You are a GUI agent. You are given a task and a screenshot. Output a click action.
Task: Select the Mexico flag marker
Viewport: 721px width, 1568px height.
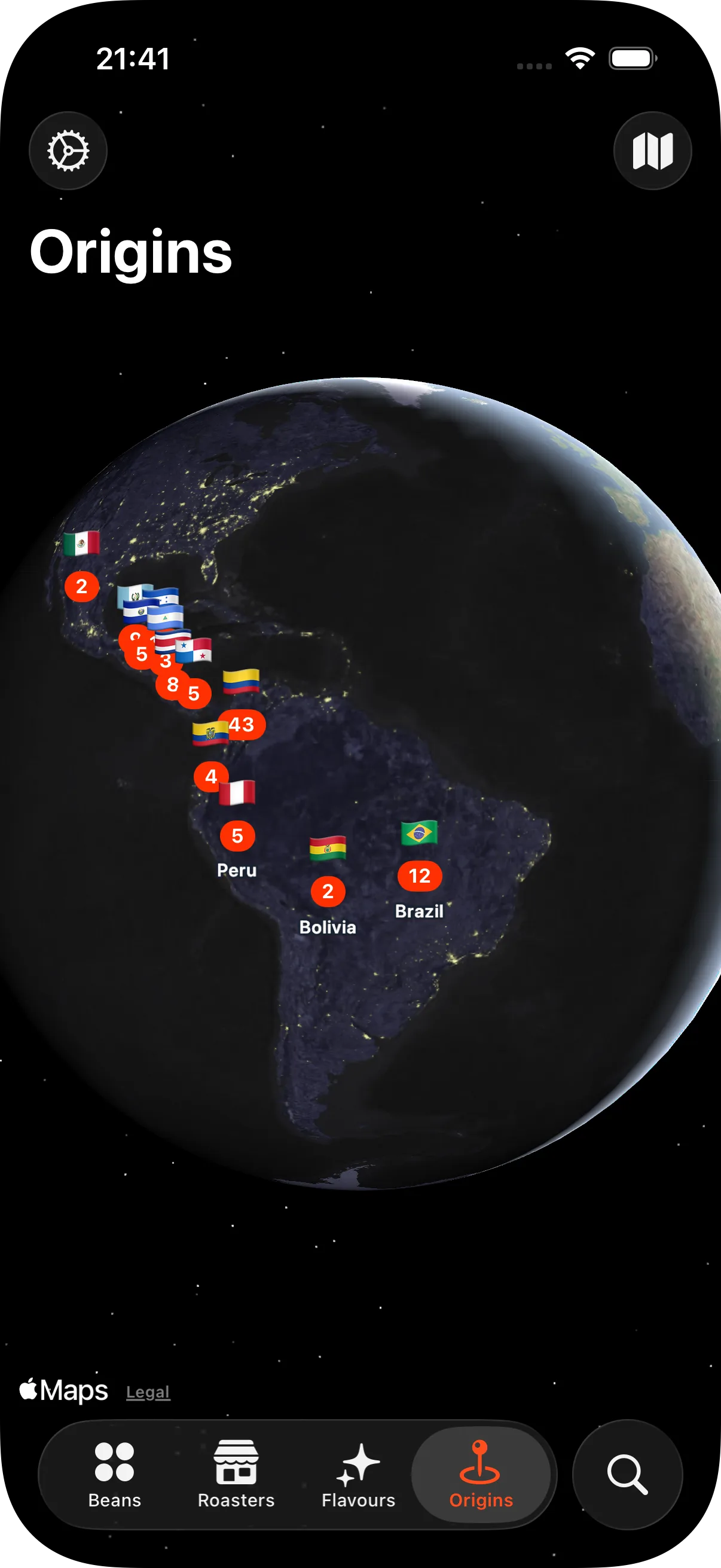point(81,543)
